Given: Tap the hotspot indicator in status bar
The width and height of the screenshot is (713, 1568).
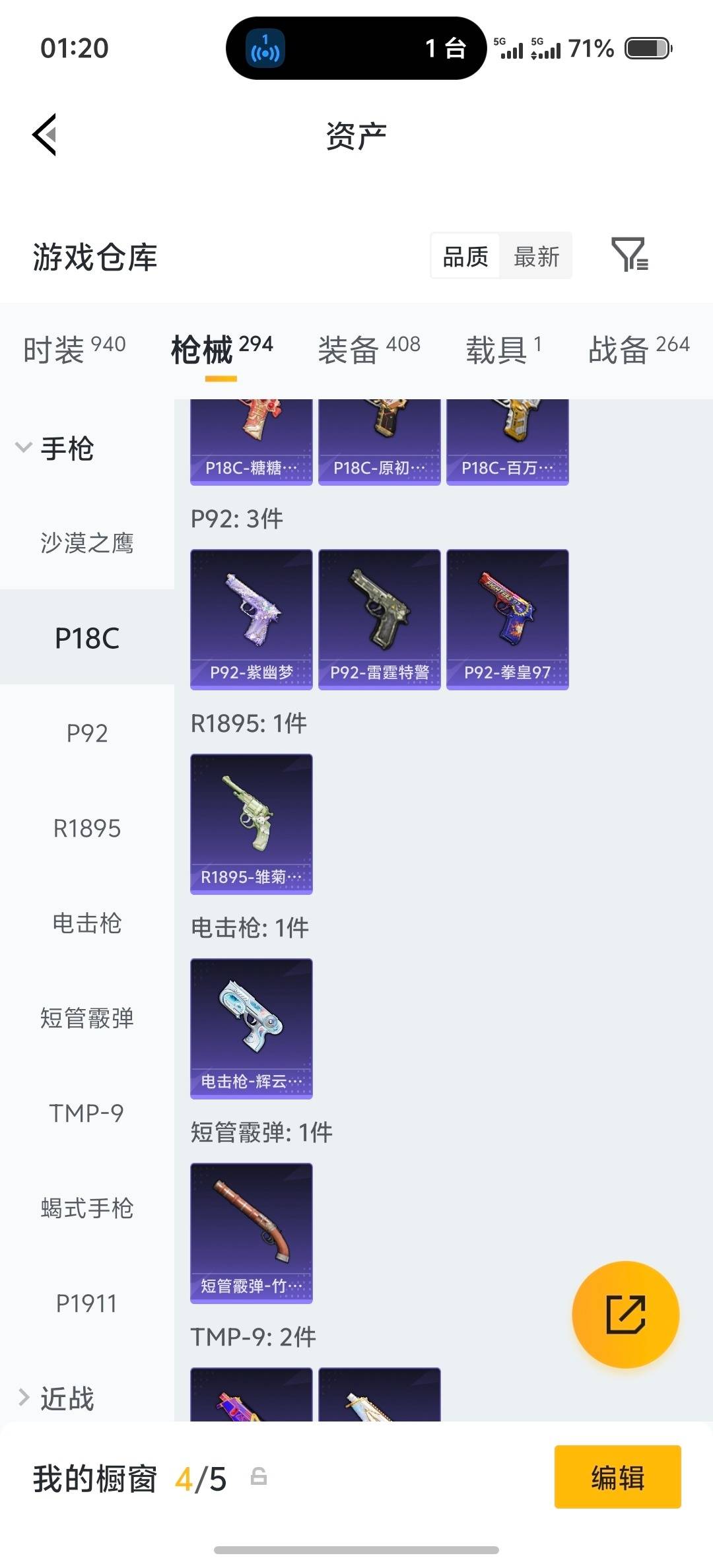Looking at the screenshot, I should click(x=266, y=48).
